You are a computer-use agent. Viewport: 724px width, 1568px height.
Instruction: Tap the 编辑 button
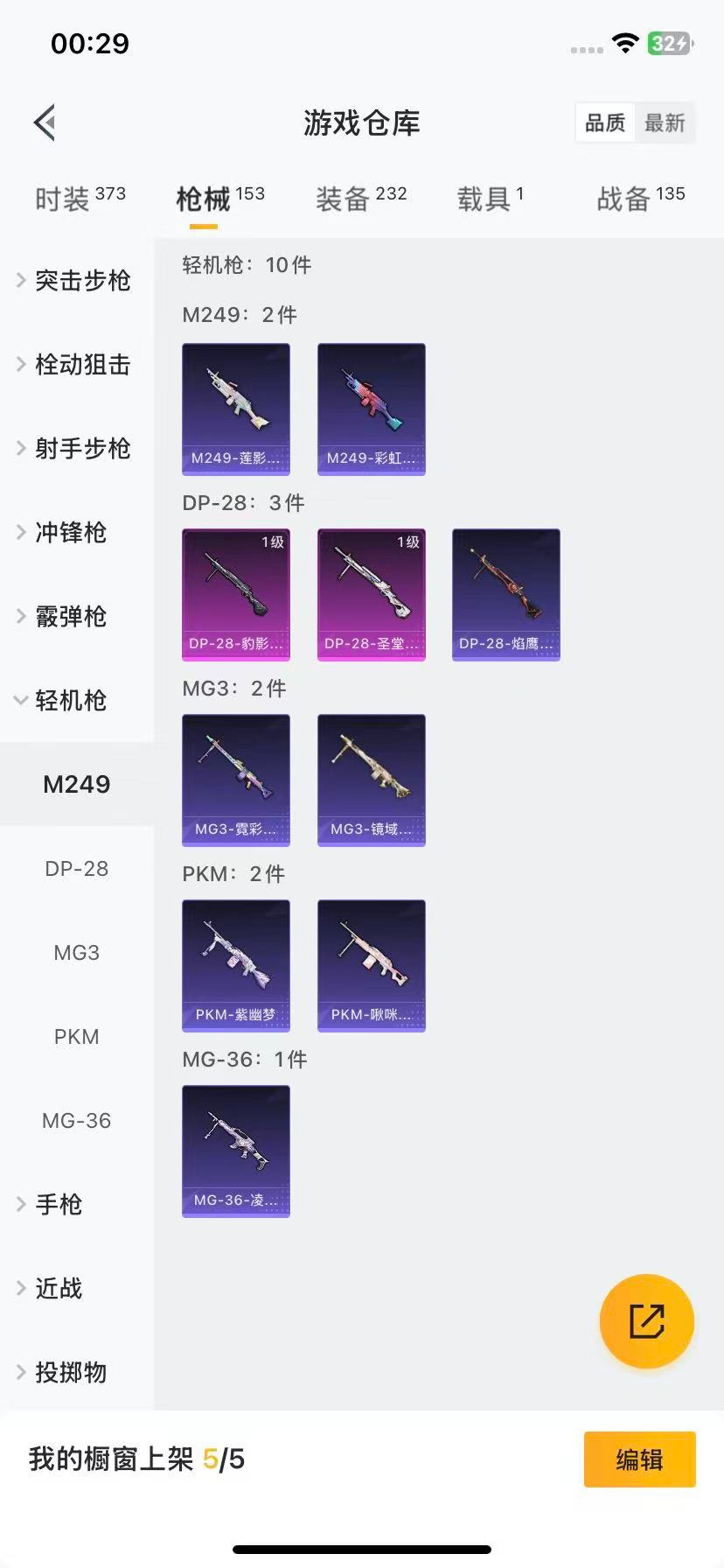639,1459
